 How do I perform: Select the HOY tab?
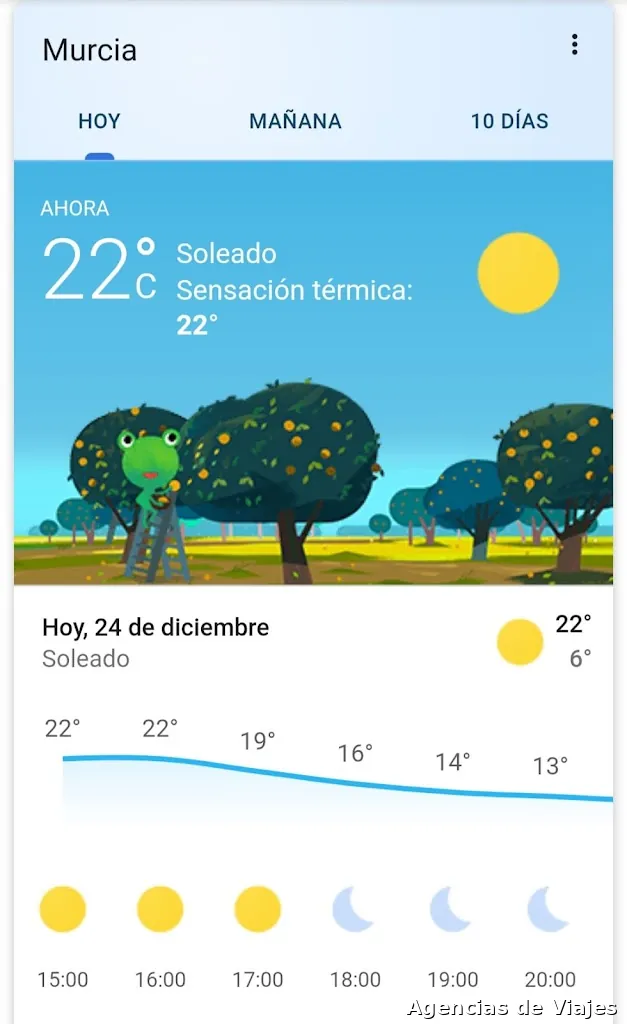(x=99, y=121)
